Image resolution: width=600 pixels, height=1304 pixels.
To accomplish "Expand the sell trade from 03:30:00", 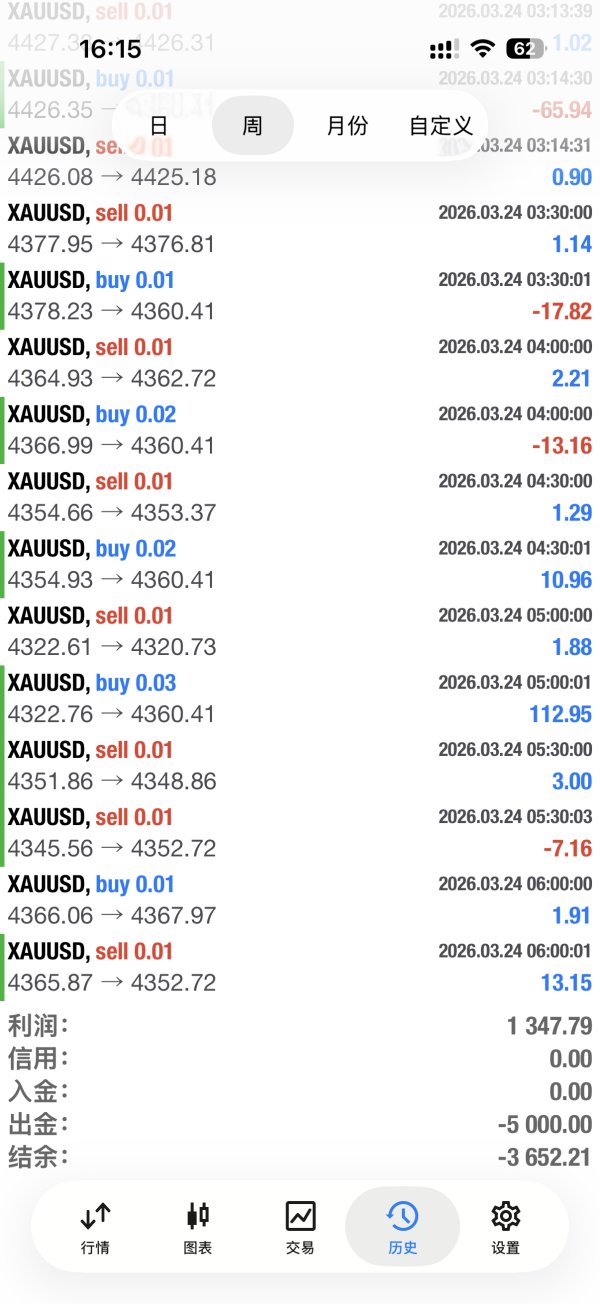I will click(x=300, y=228).
